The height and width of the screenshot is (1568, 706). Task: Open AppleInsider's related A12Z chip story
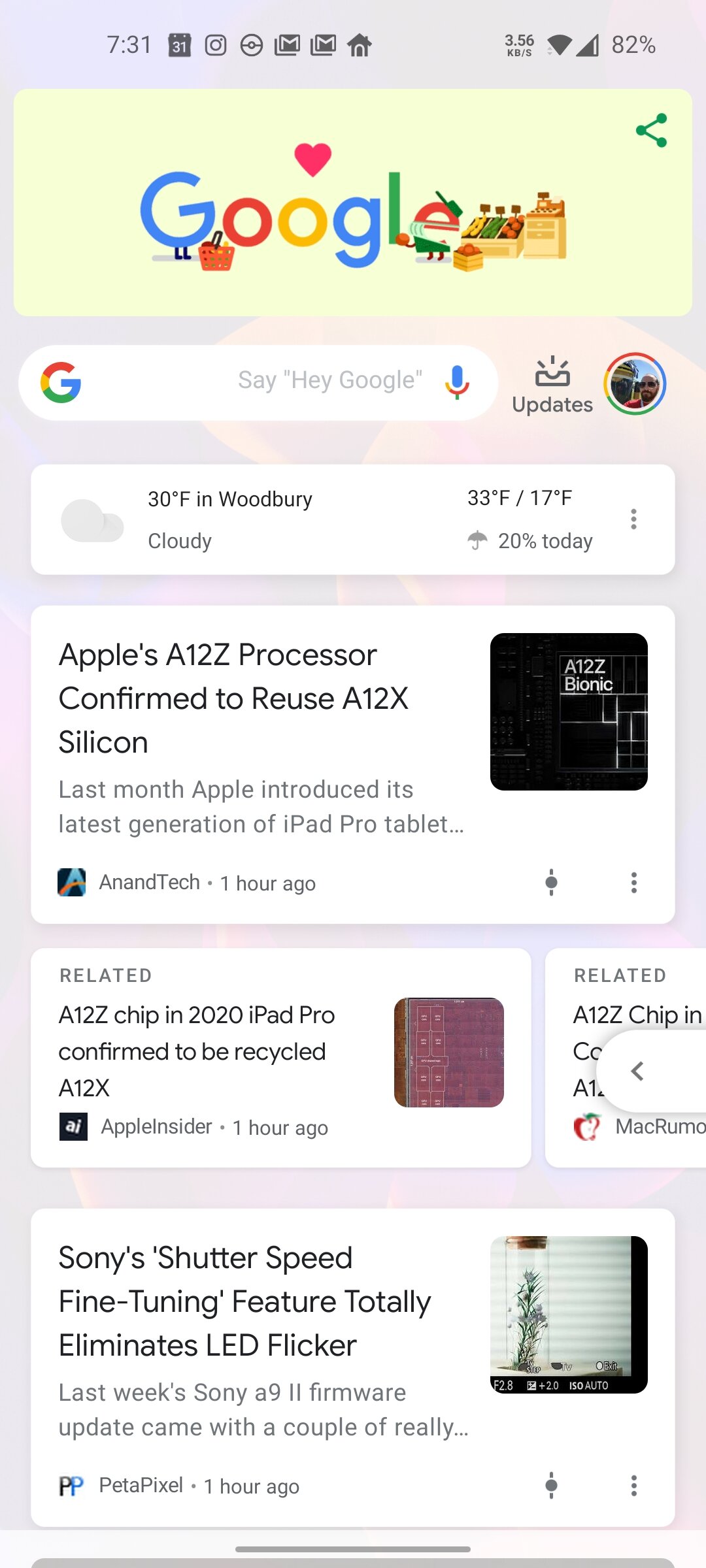click(x=281, y=1058)
